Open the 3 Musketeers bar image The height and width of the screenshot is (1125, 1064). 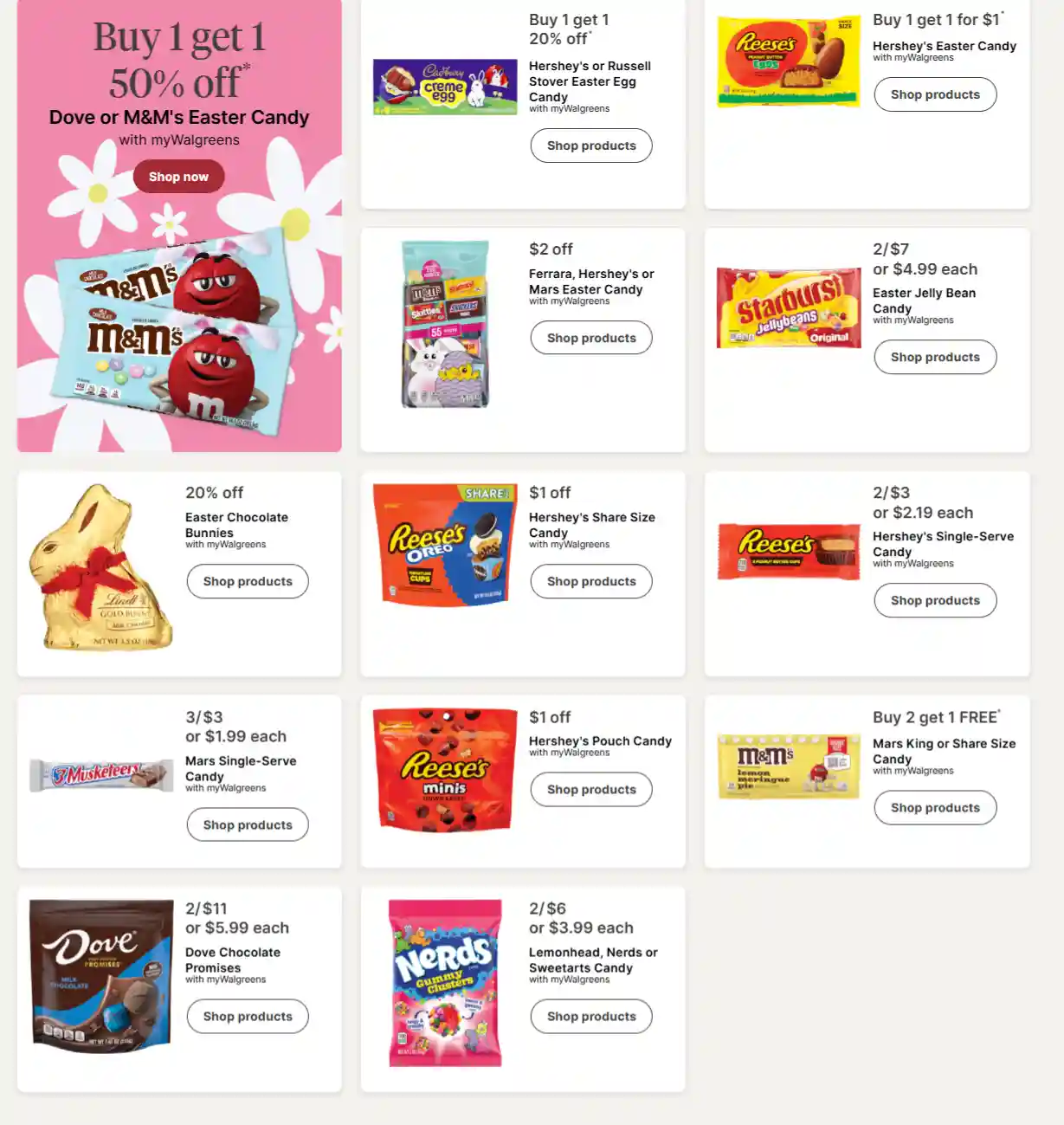tap(101, 774)
